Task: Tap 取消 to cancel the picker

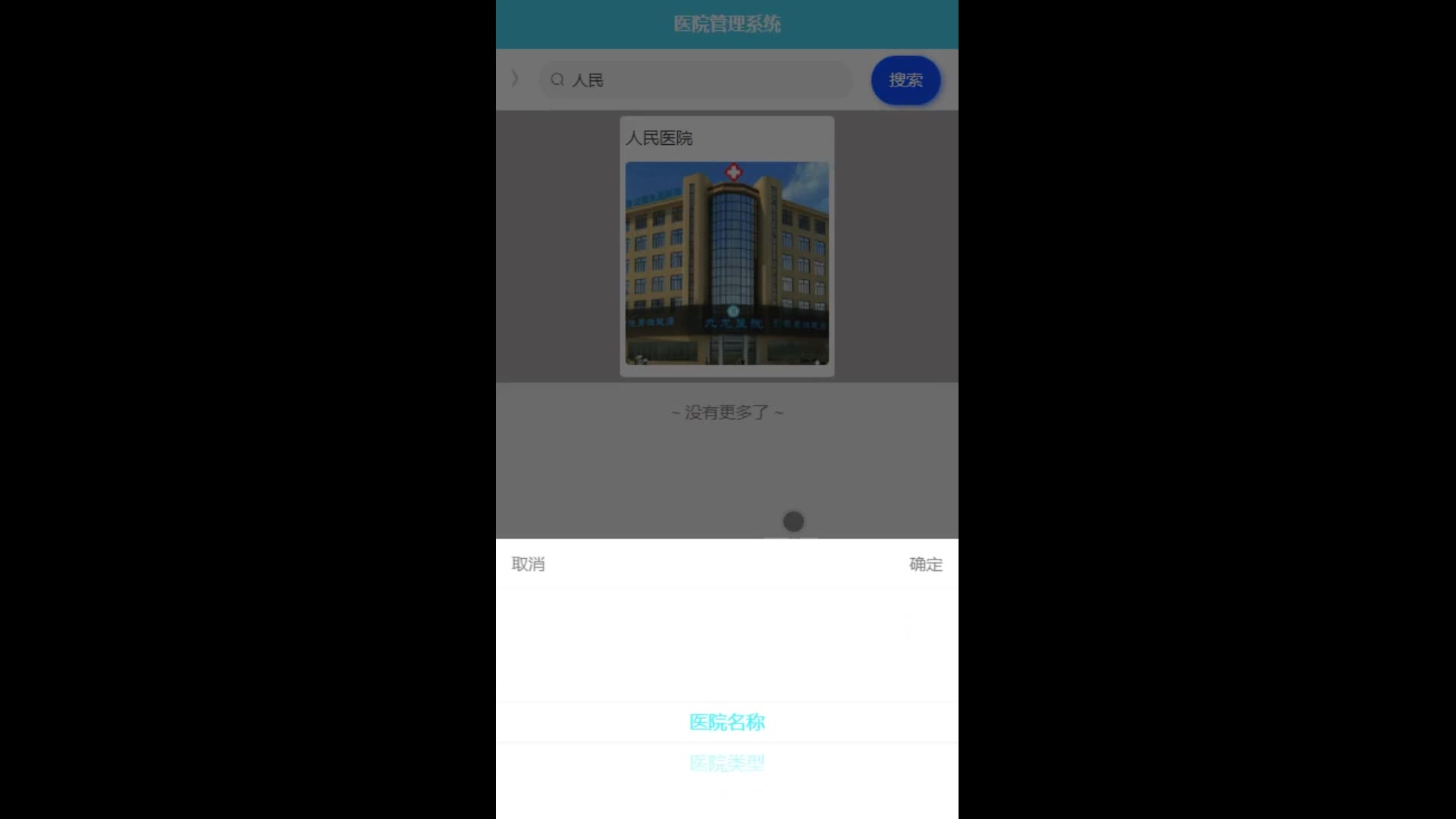Action: [528, 564]
